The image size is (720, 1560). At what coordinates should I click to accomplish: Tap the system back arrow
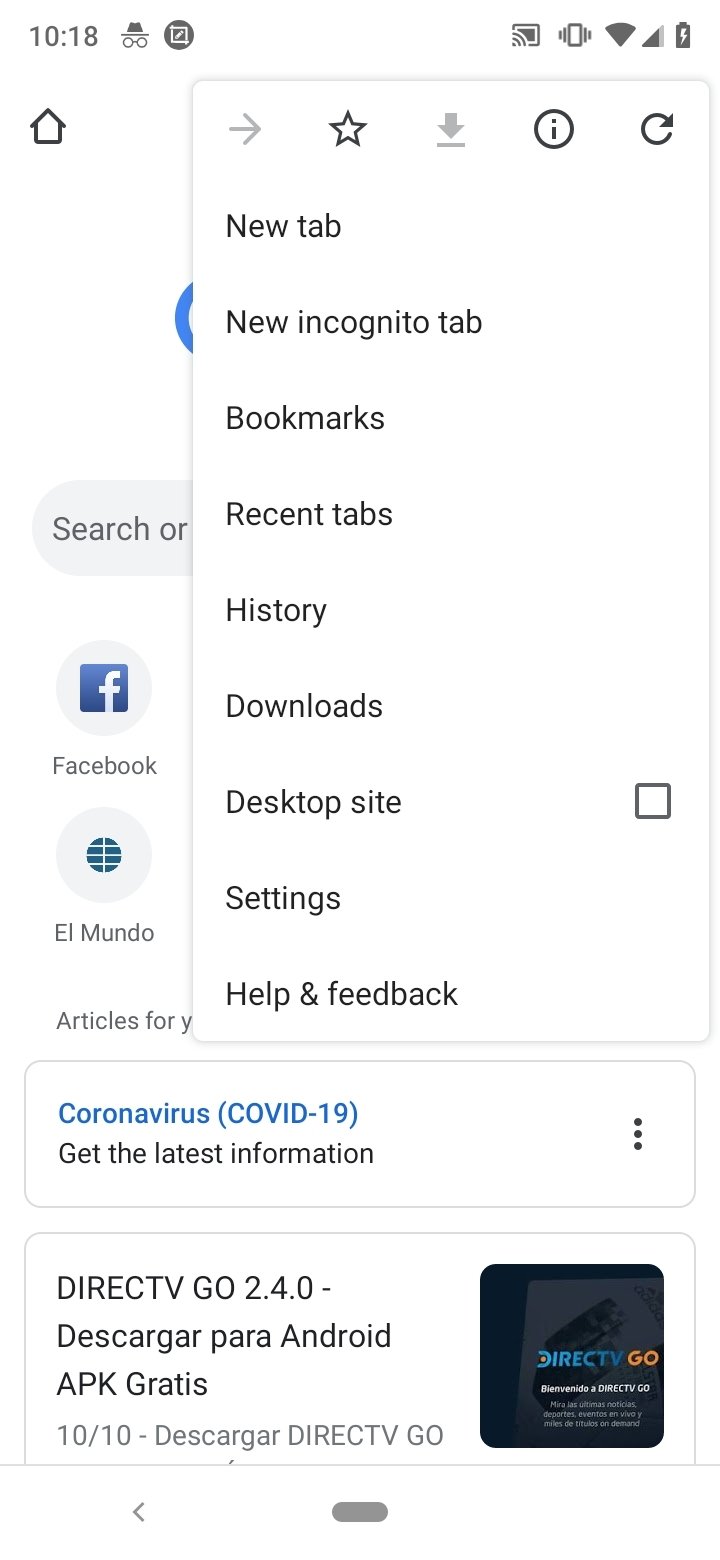pyautogui.click(x=139, y=1512)
